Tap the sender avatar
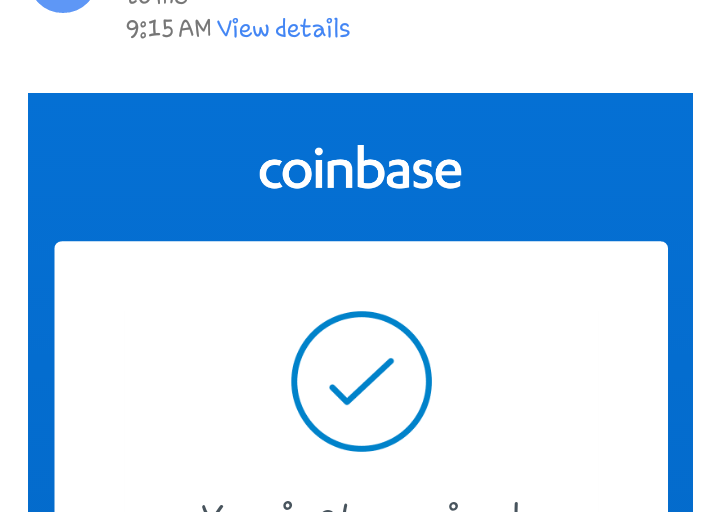This screenshot has width=720, height=512. [63, 3]
